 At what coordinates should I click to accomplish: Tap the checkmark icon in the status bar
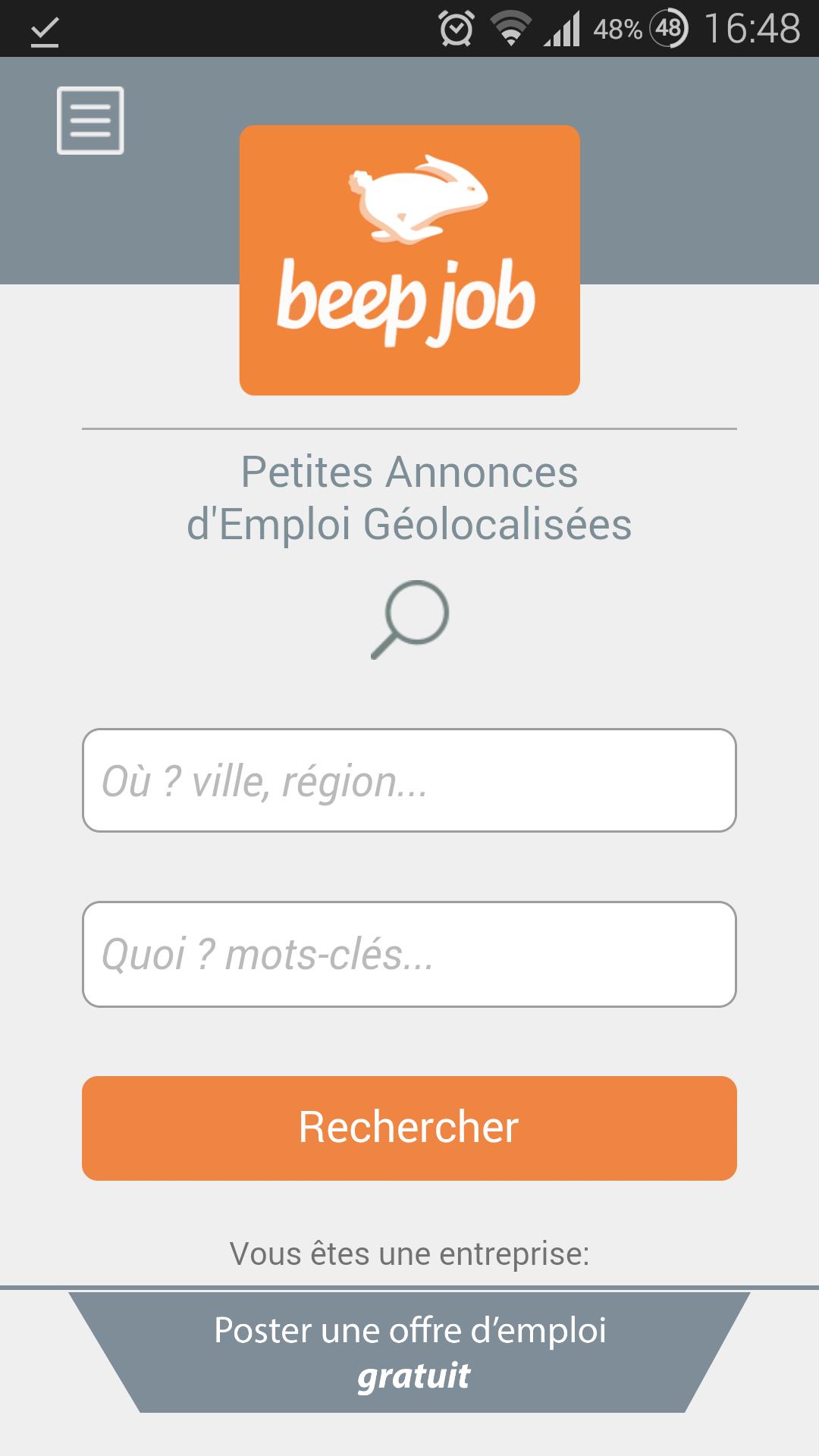point(43,30)
